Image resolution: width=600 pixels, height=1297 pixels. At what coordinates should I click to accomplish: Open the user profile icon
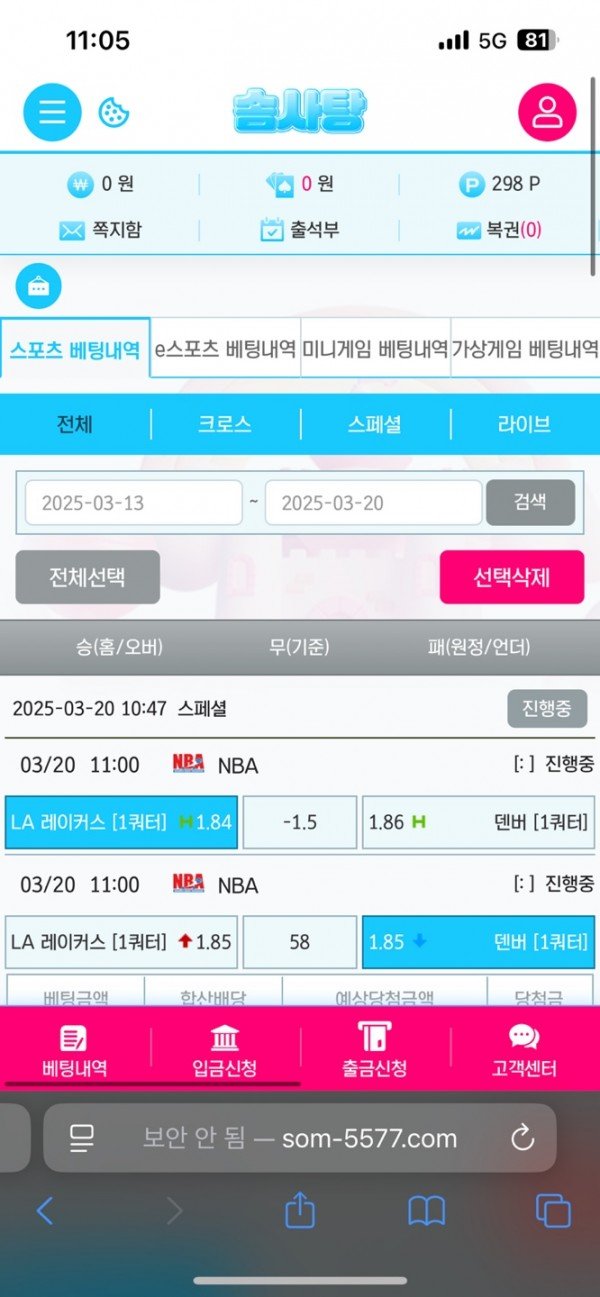tap(547, 112)
